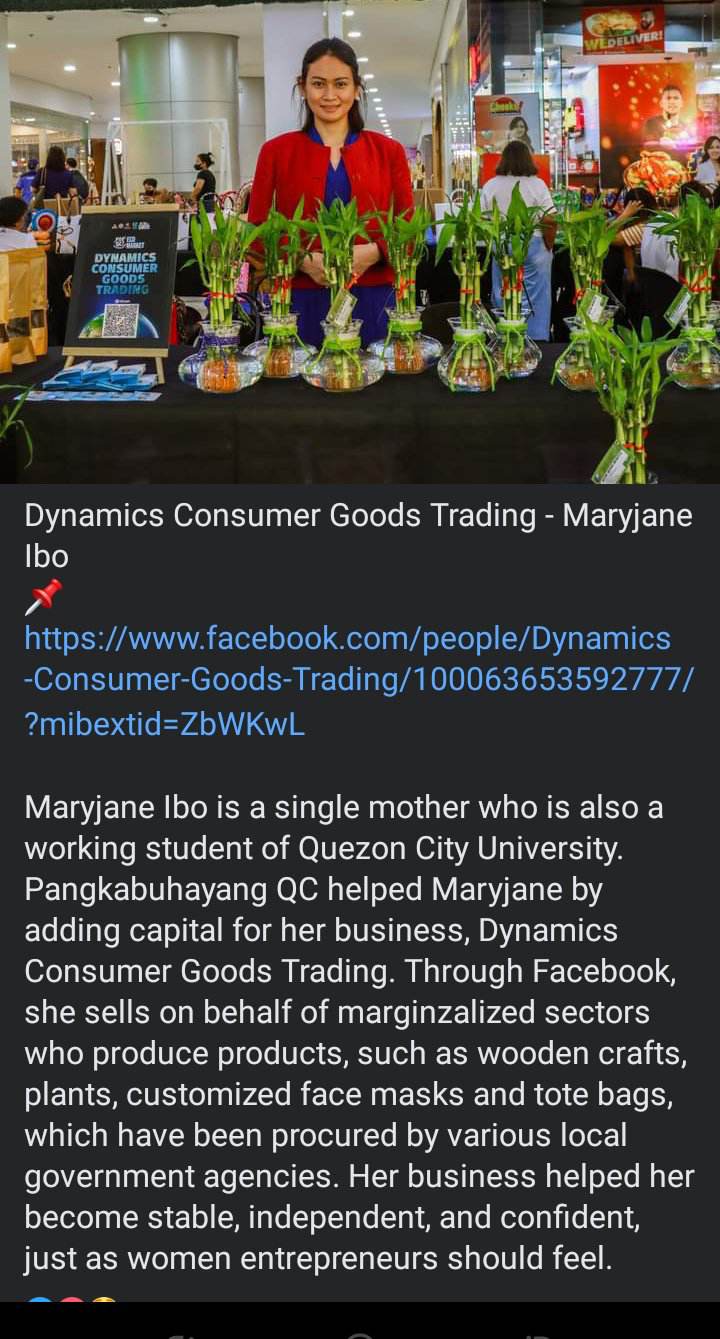View the post photo of the plant stall
Image resolution: width=720 pixels, height=1339 pixels.
pos(360,242)
